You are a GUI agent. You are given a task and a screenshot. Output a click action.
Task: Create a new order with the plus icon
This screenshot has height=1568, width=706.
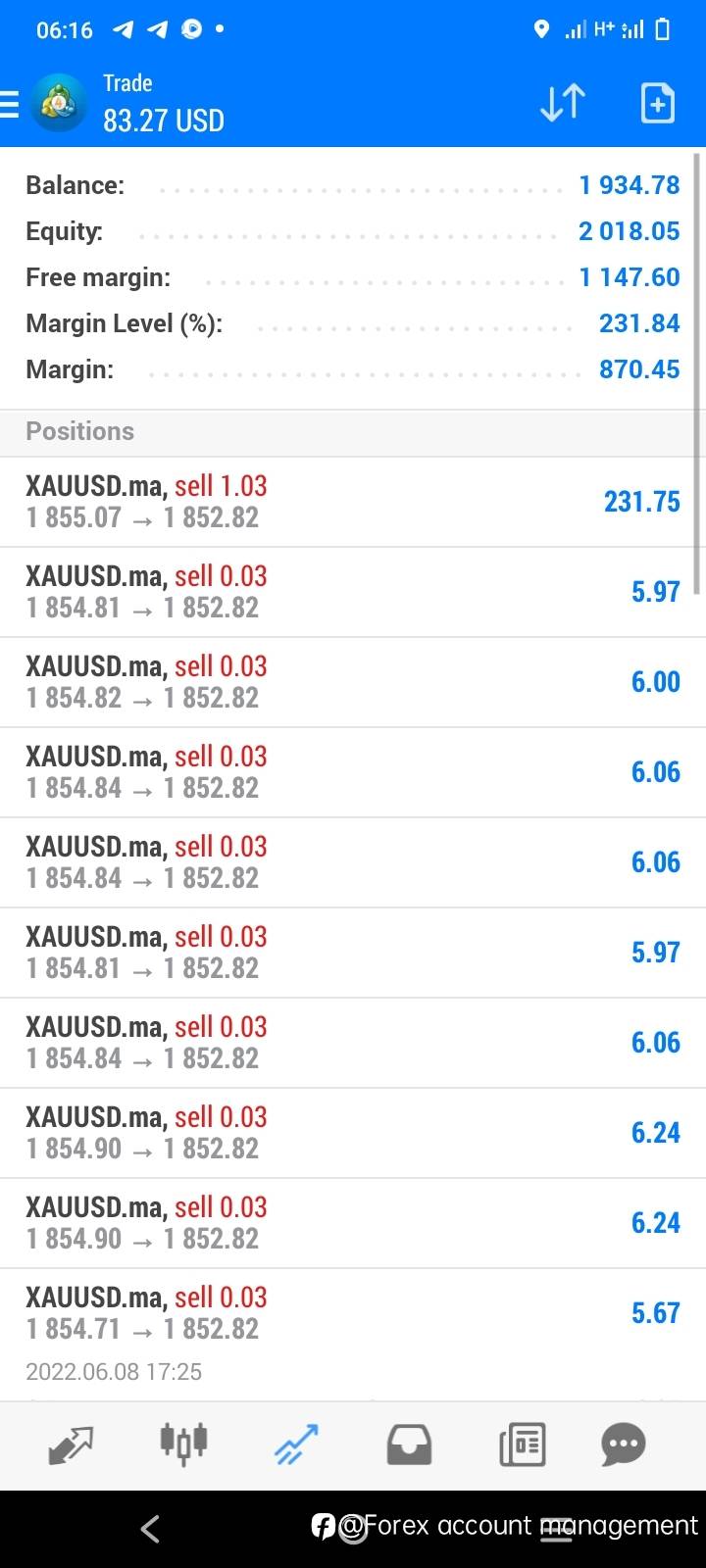coord(657,102)
